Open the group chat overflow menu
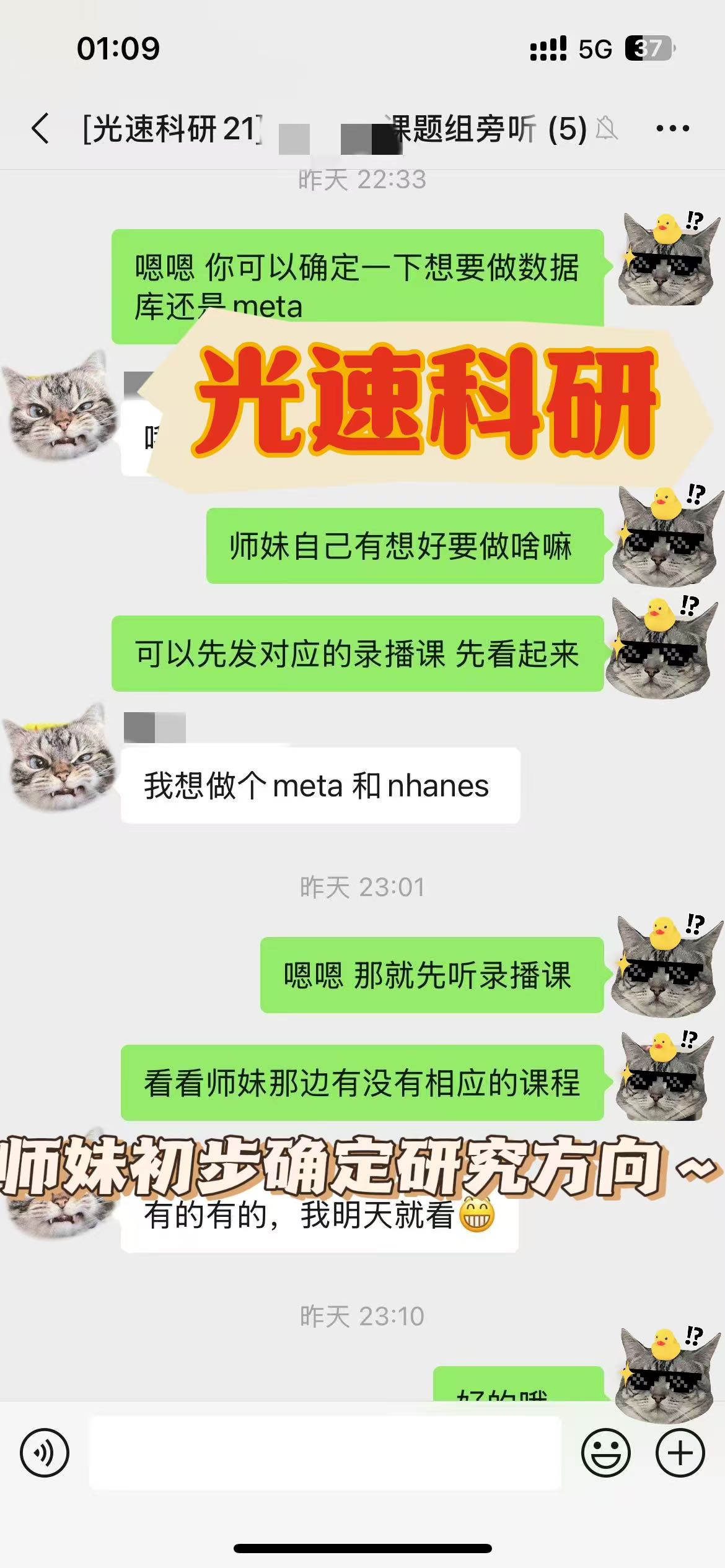This screenshot has height=1568, width=725. 672,129
